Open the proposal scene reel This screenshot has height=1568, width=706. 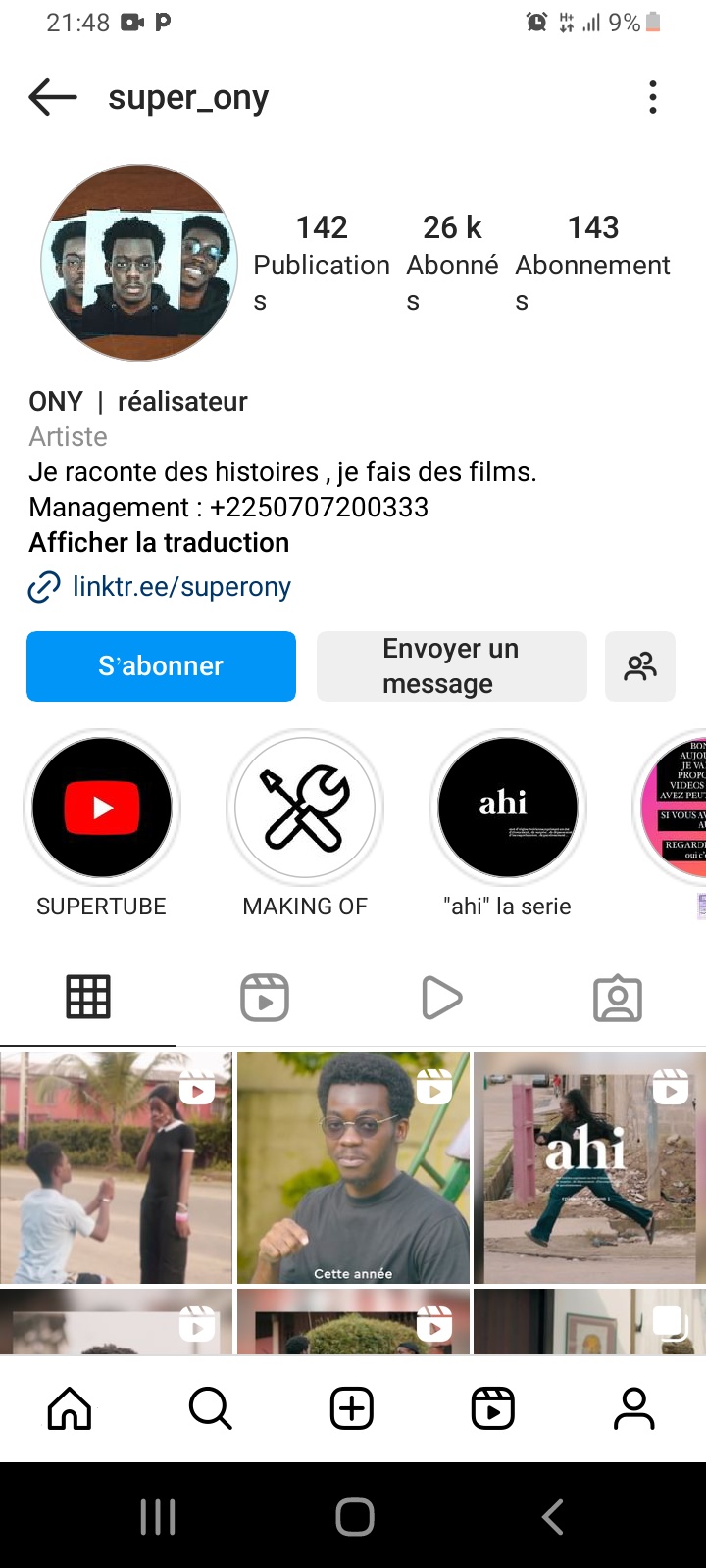[x=116, y=1167]
